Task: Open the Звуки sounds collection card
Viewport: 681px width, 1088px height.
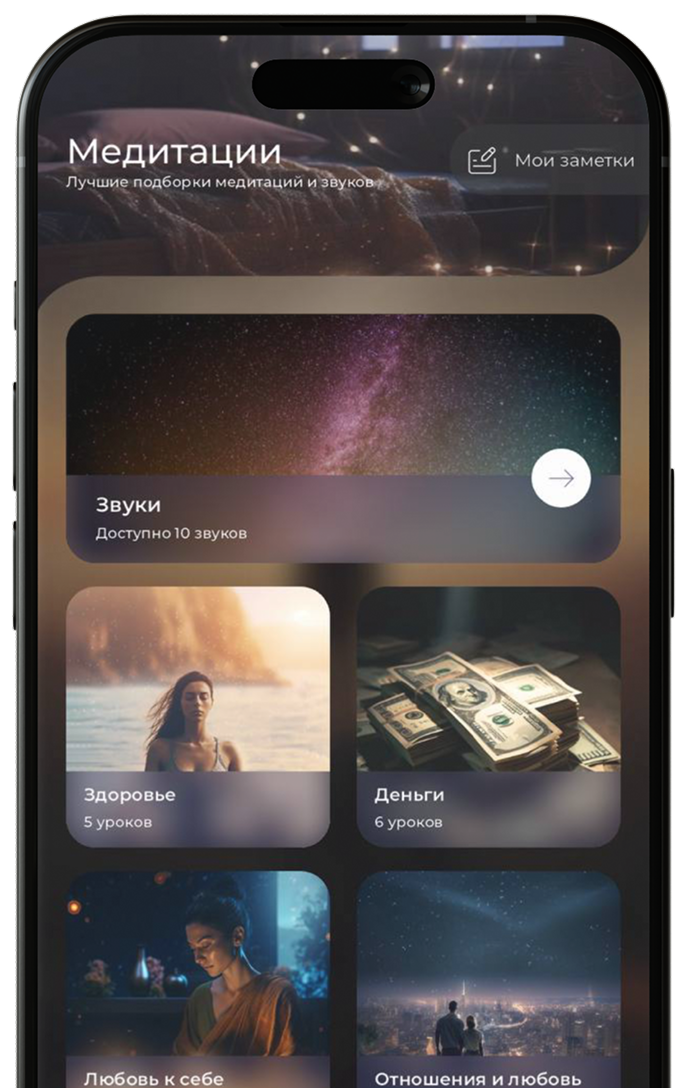Action: (x=300, y=440)
